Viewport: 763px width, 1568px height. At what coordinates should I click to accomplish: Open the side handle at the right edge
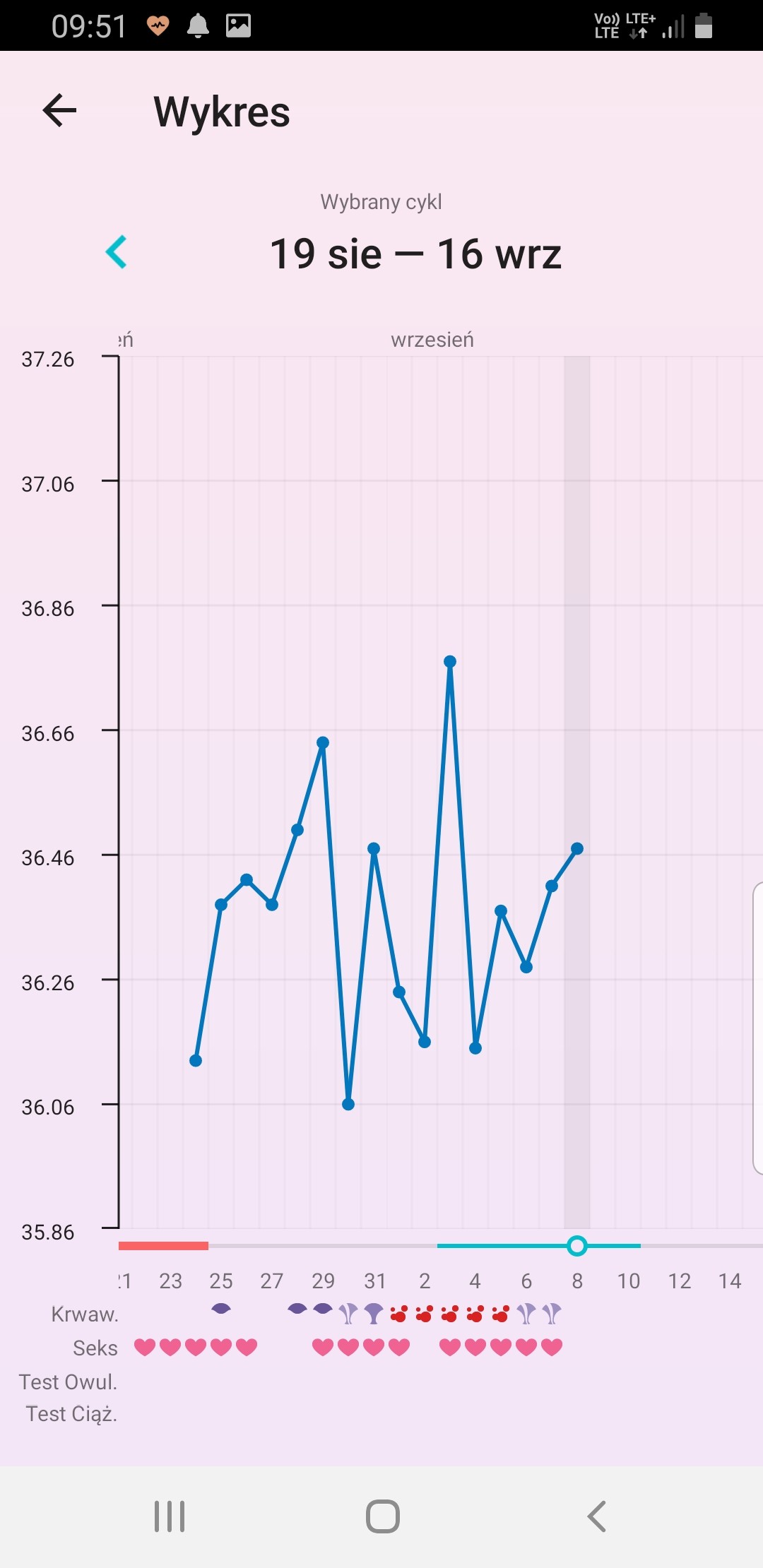point(757,1028)
